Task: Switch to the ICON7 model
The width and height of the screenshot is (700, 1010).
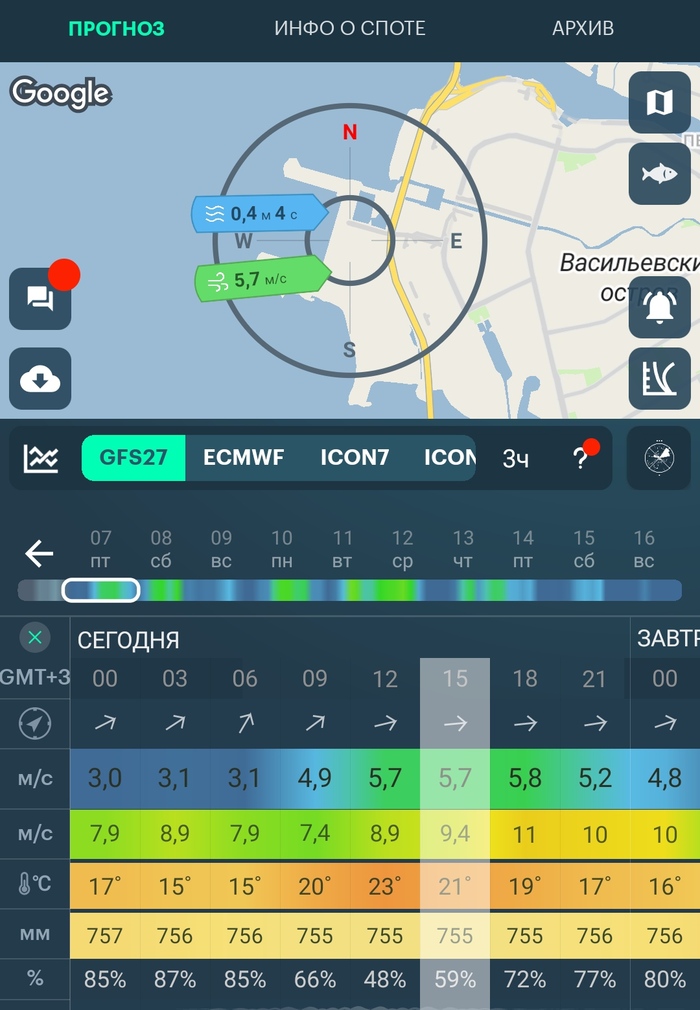Action: [355, 457]
